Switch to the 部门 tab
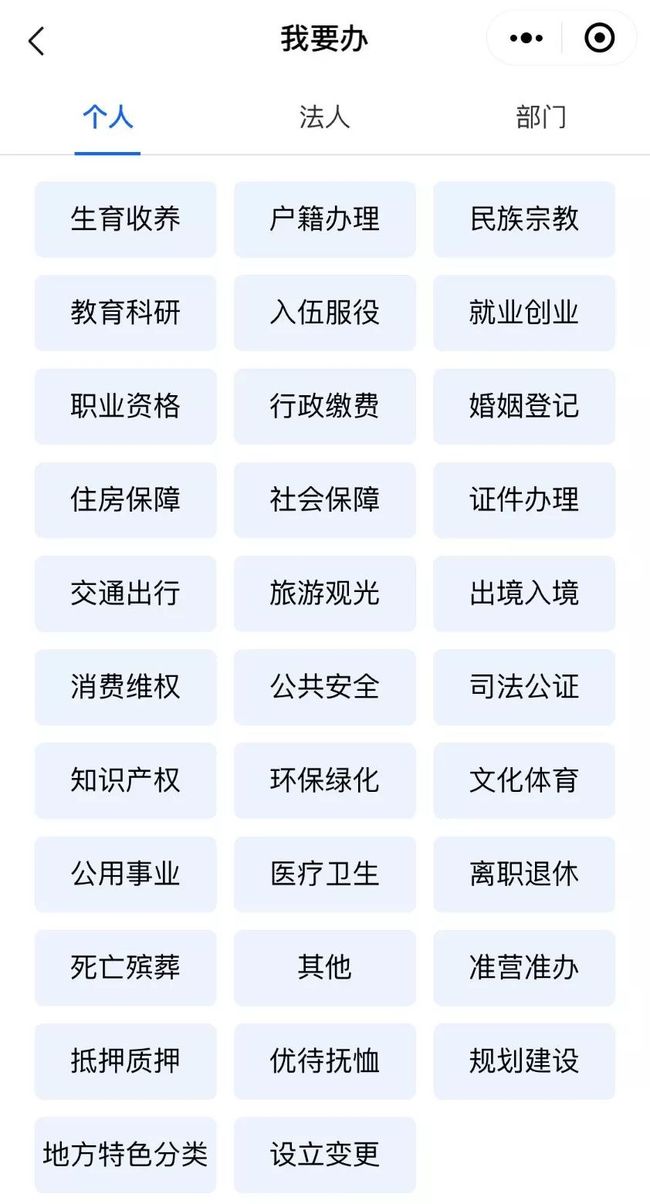This screenshot has height=1204, width=650. [x=541, y=117]
